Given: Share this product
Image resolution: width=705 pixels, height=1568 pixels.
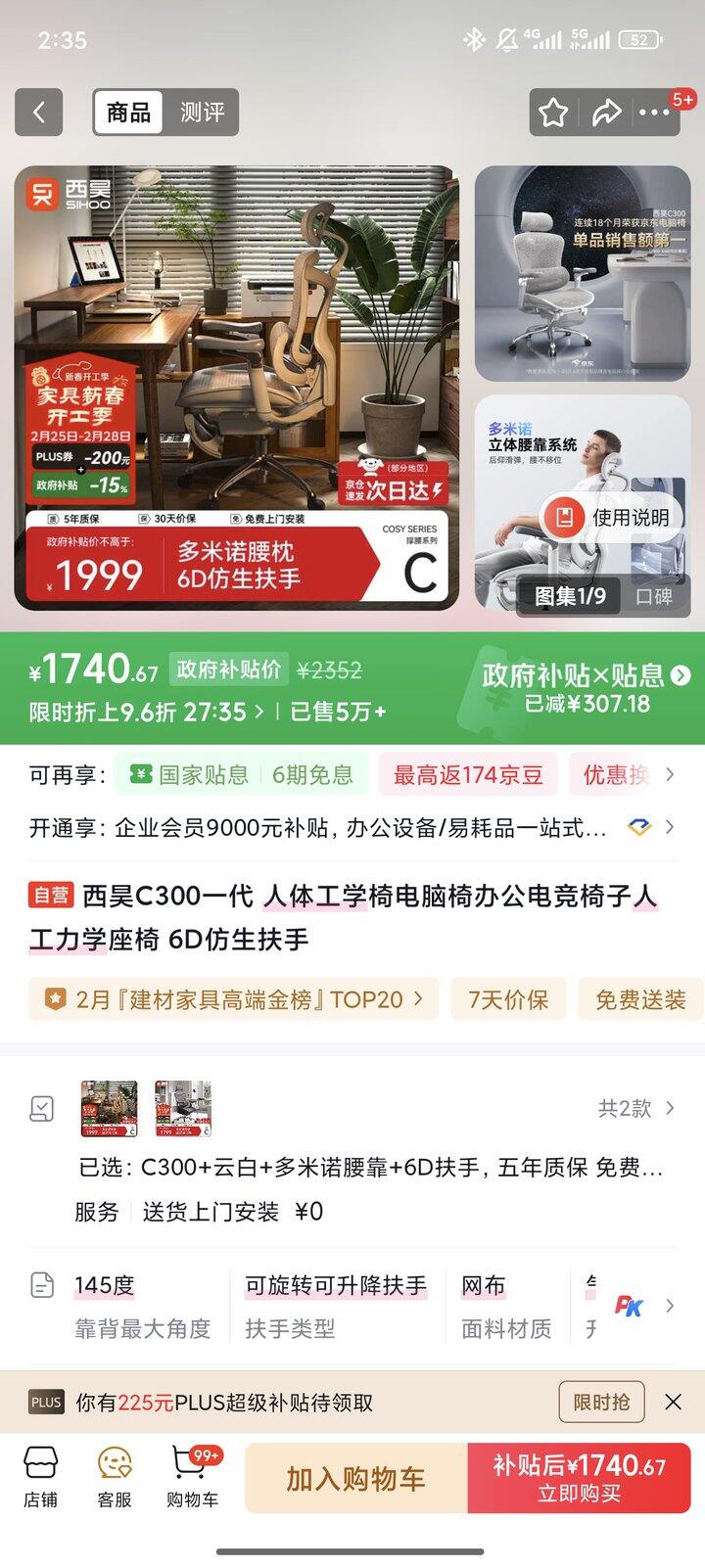Looking at the screenshot, I should 606,113.
